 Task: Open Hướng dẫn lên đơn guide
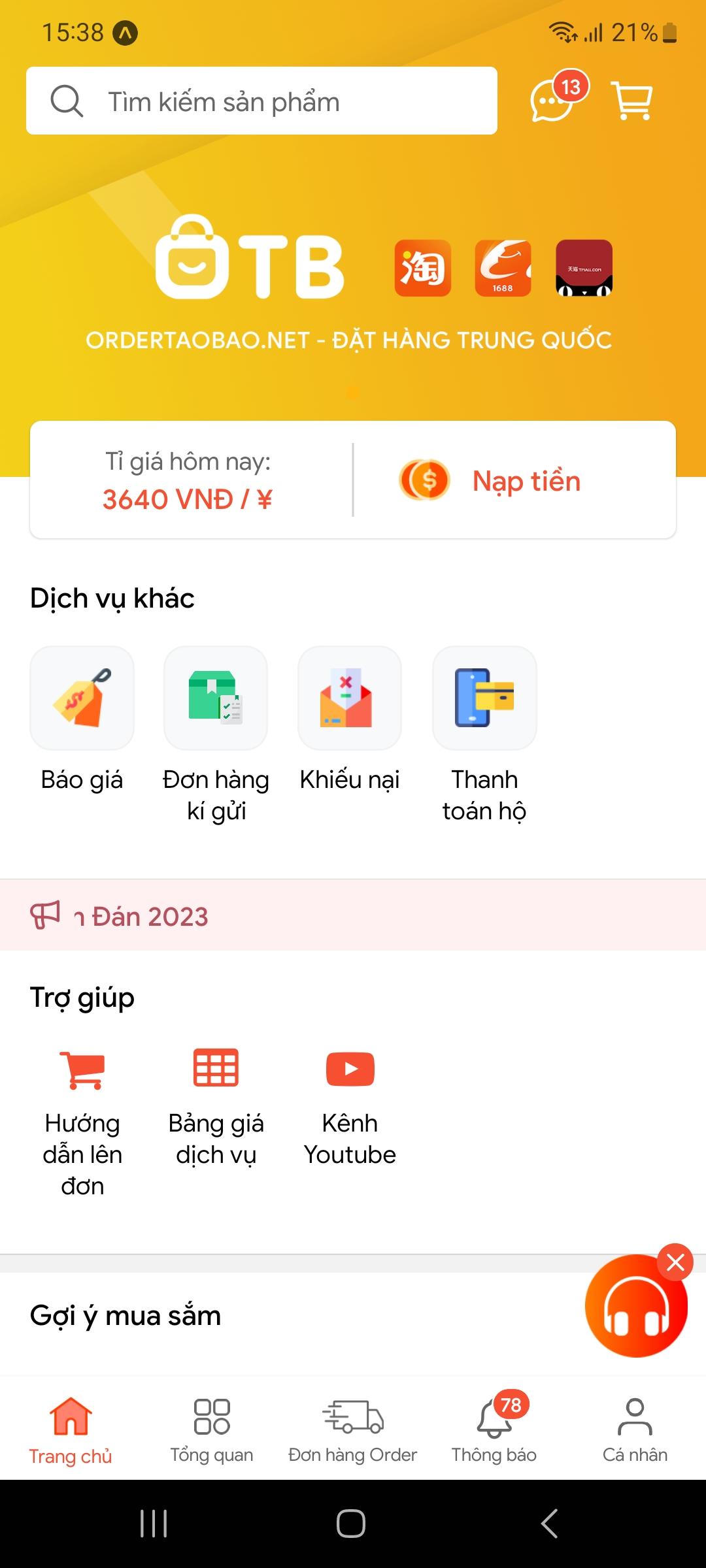[82, 1071]
